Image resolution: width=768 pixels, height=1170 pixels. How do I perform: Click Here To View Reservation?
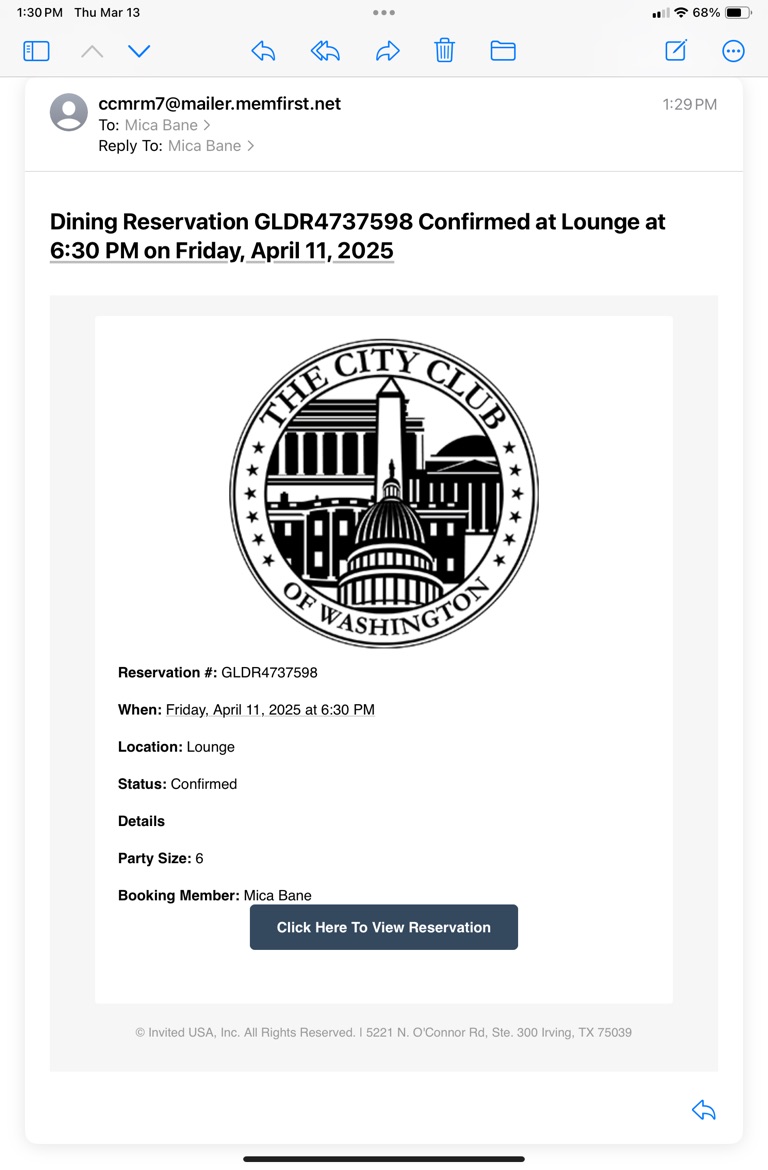pos(384,927)
